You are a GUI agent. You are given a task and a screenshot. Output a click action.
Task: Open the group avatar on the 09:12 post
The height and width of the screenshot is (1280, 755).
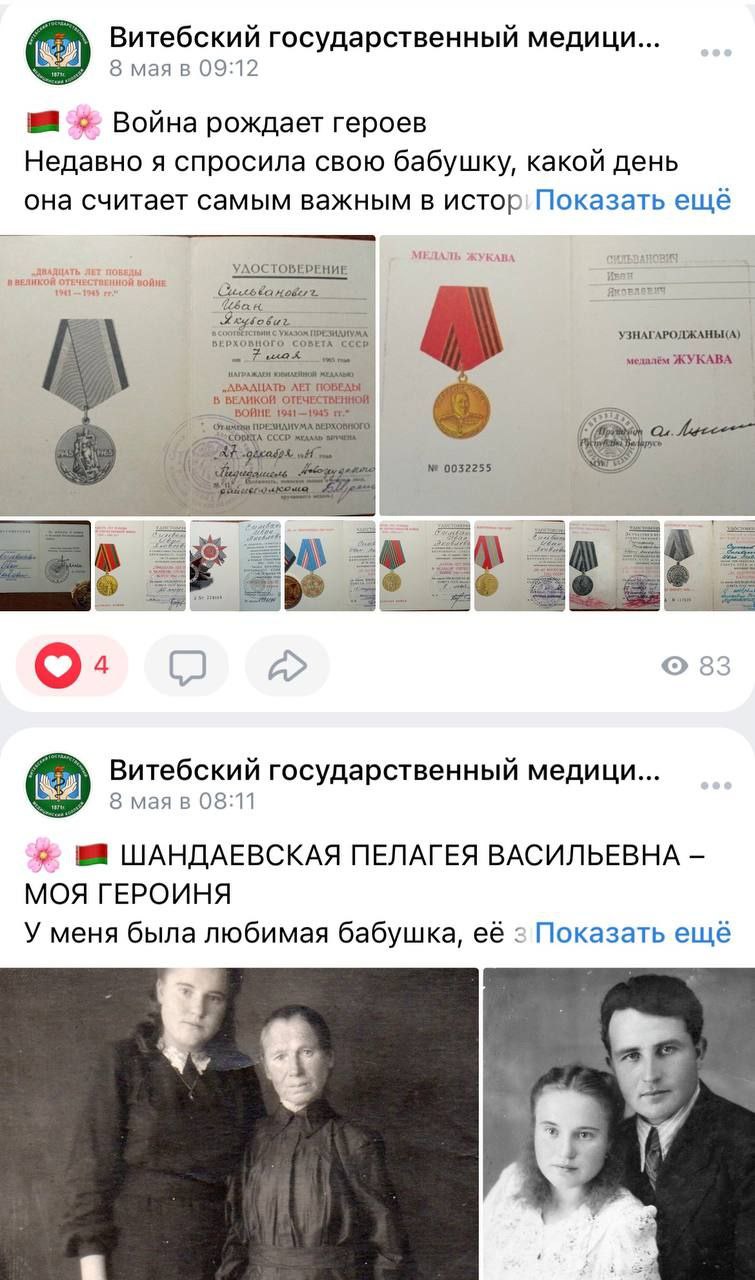tap(58, 52)
